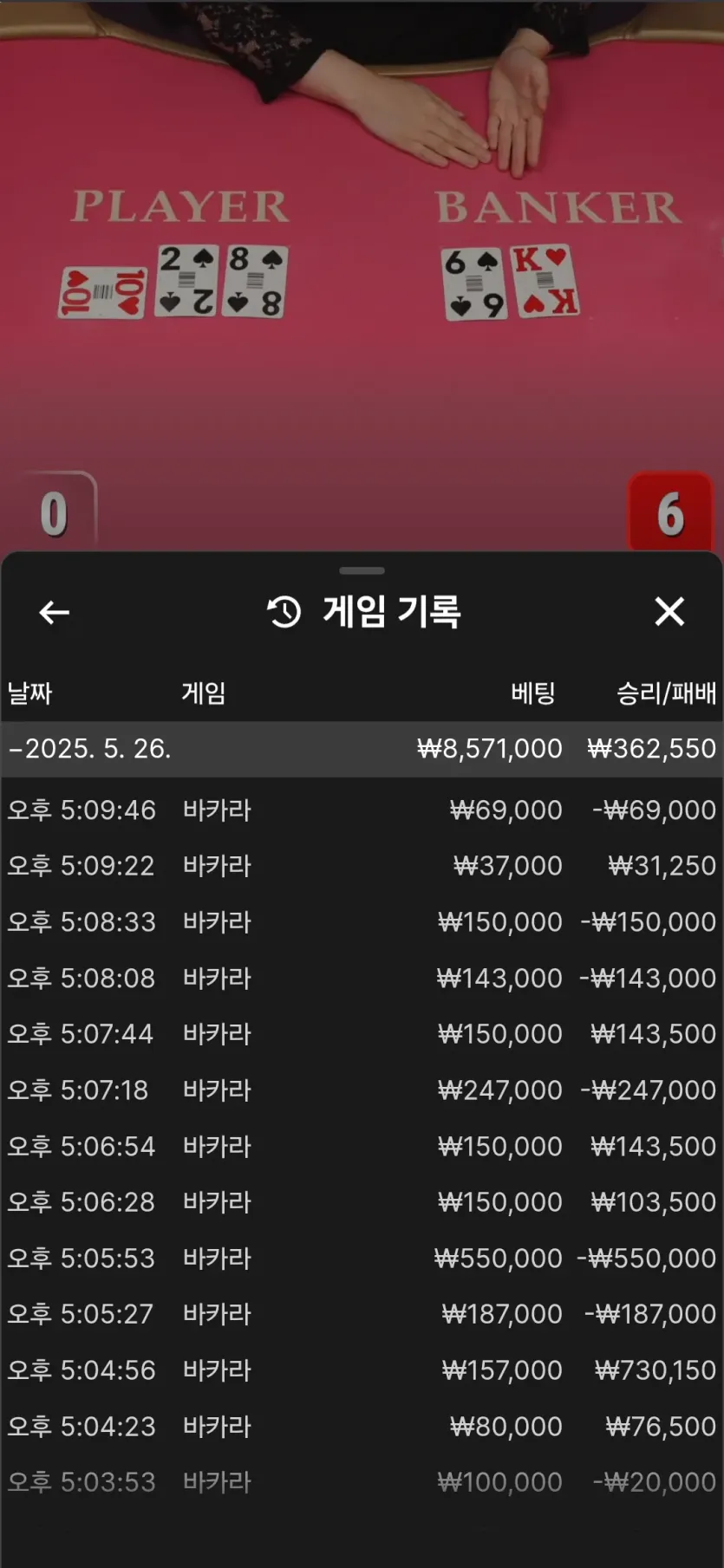
Task: Collapse the 2025. 5. 26. date group
Action: pos(362,749)
